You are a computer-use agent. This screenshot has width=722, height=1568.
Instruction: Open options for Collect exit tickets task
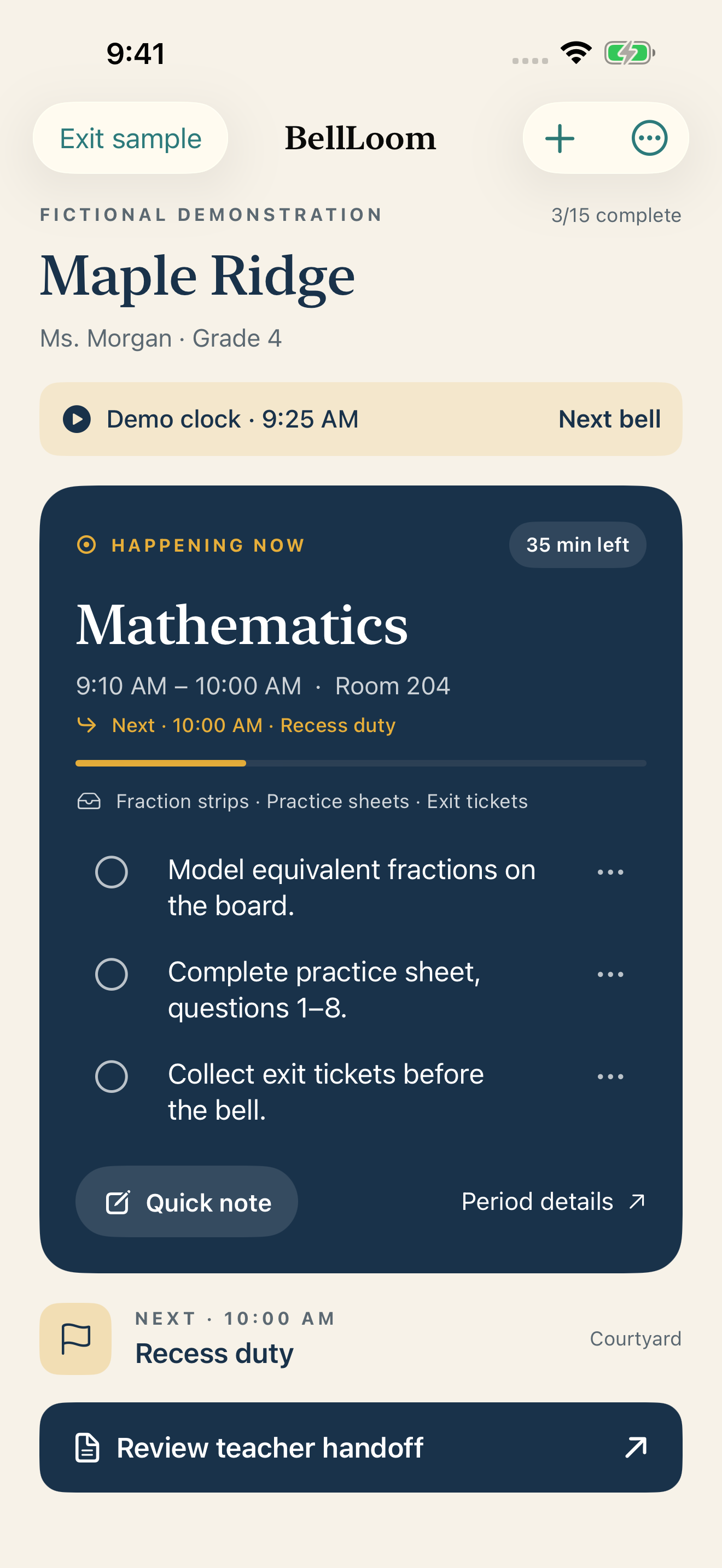tap(610, 1077)
